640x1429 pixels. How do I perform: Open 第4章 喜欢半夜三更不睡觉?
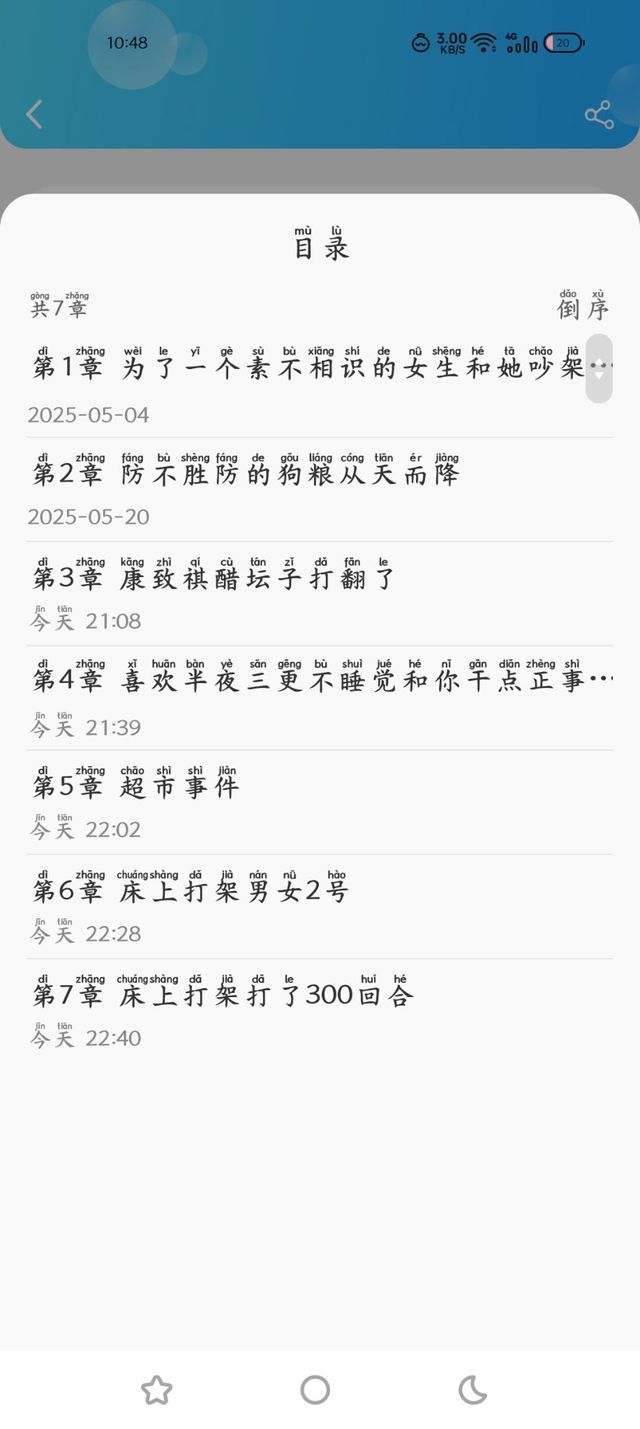pyautogui.click(x=320, y=698)
